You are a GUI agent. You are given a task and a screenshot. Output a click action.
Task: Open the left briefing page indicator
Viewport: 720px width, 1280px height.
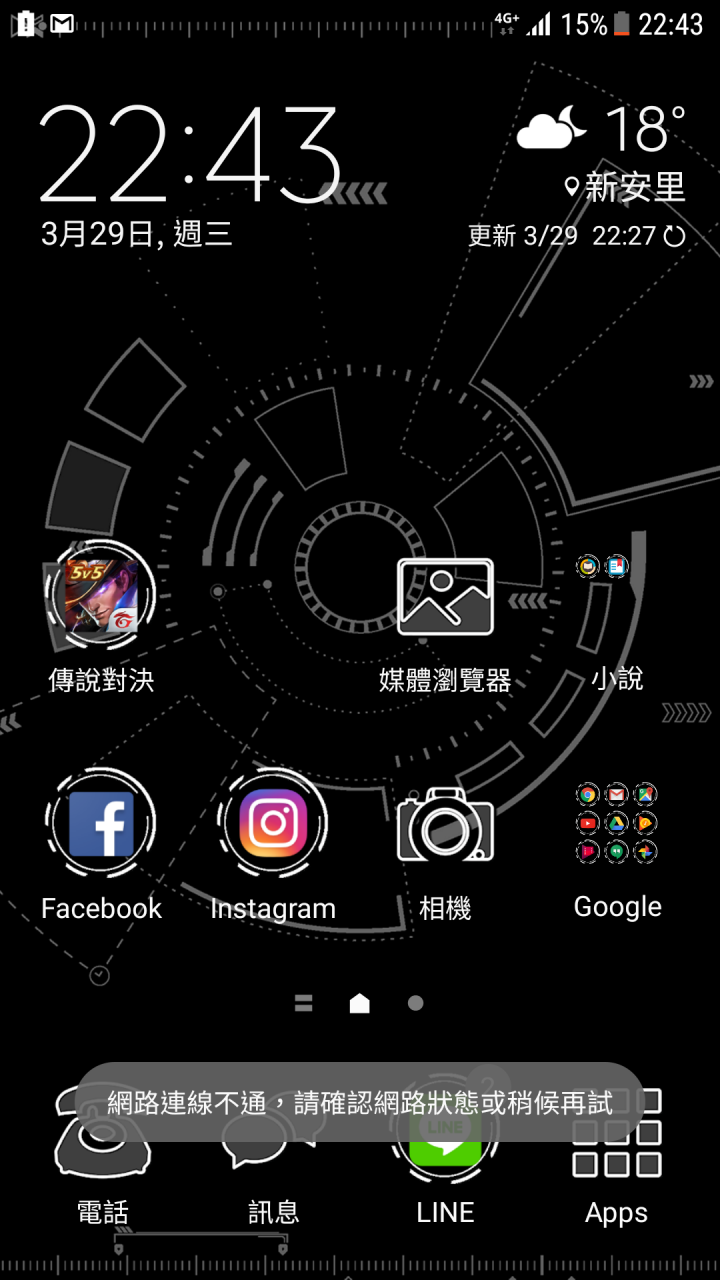[304, 1003]
